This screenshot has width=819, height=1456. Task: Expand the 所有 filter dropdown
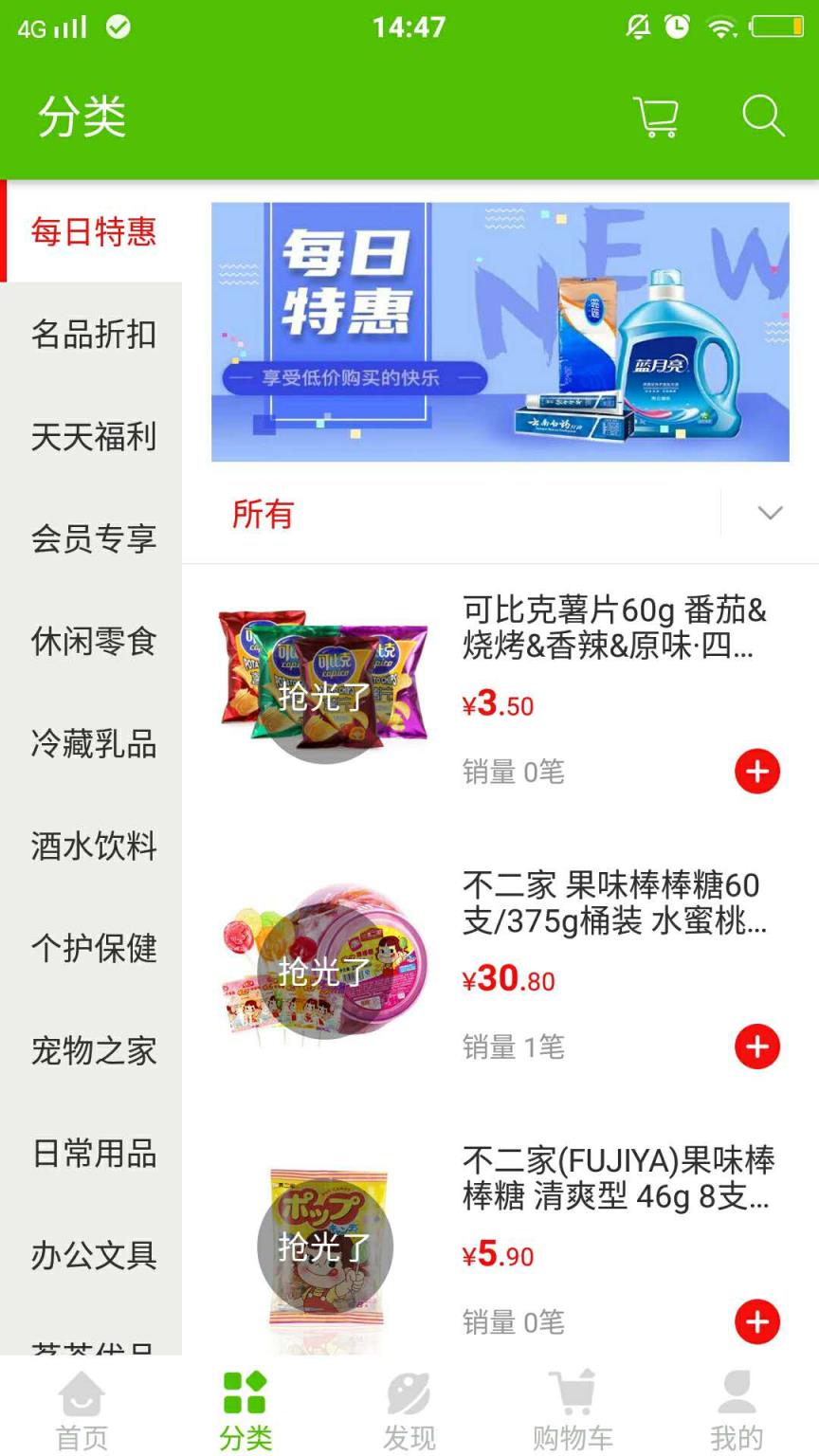tap(770, 513)
